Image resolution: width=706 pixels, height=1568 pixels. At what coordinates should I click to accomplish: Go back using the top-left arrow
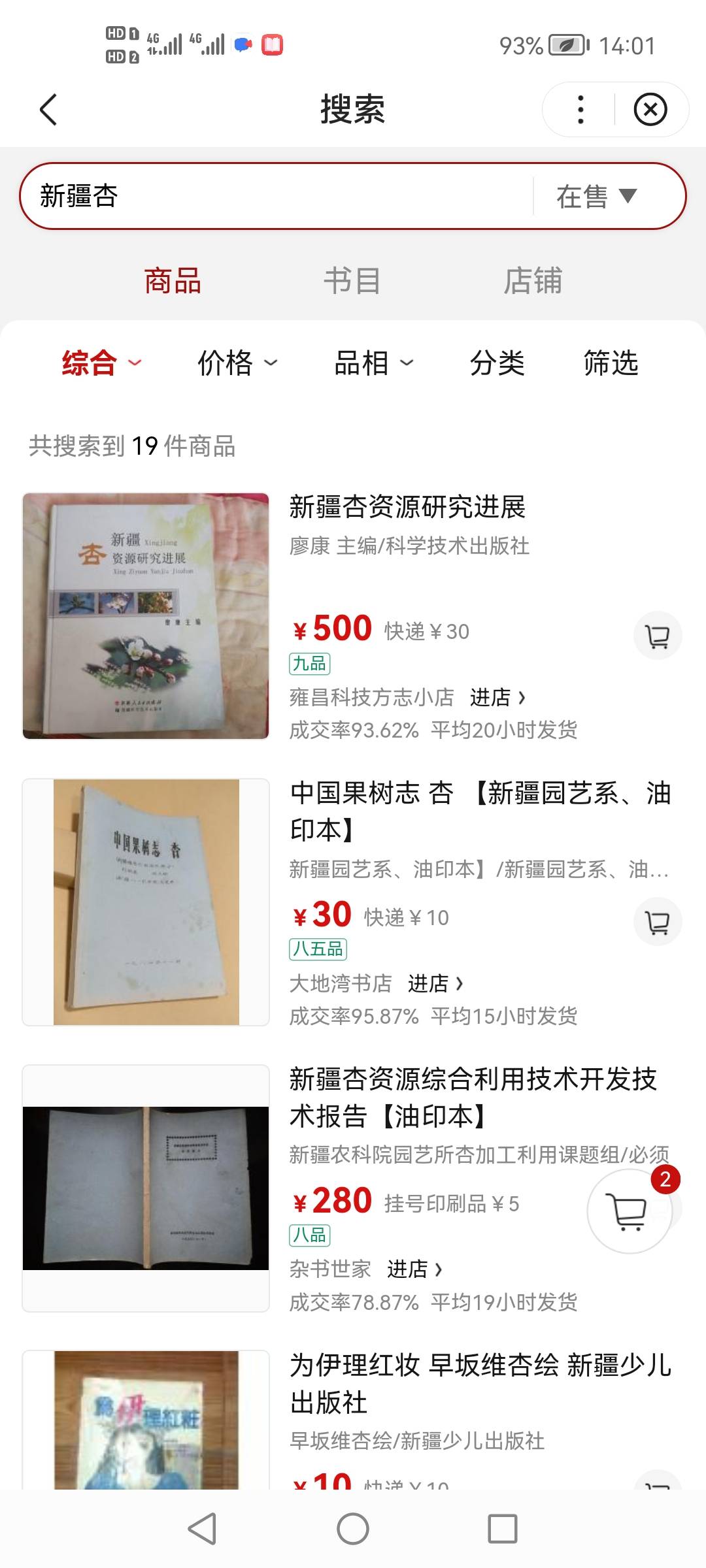[x=48, y=109]
